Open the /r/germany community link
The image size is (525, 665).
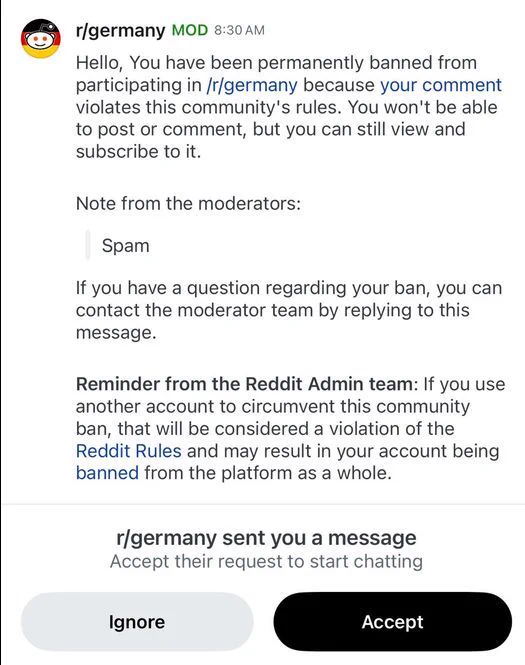pos(252,85)
